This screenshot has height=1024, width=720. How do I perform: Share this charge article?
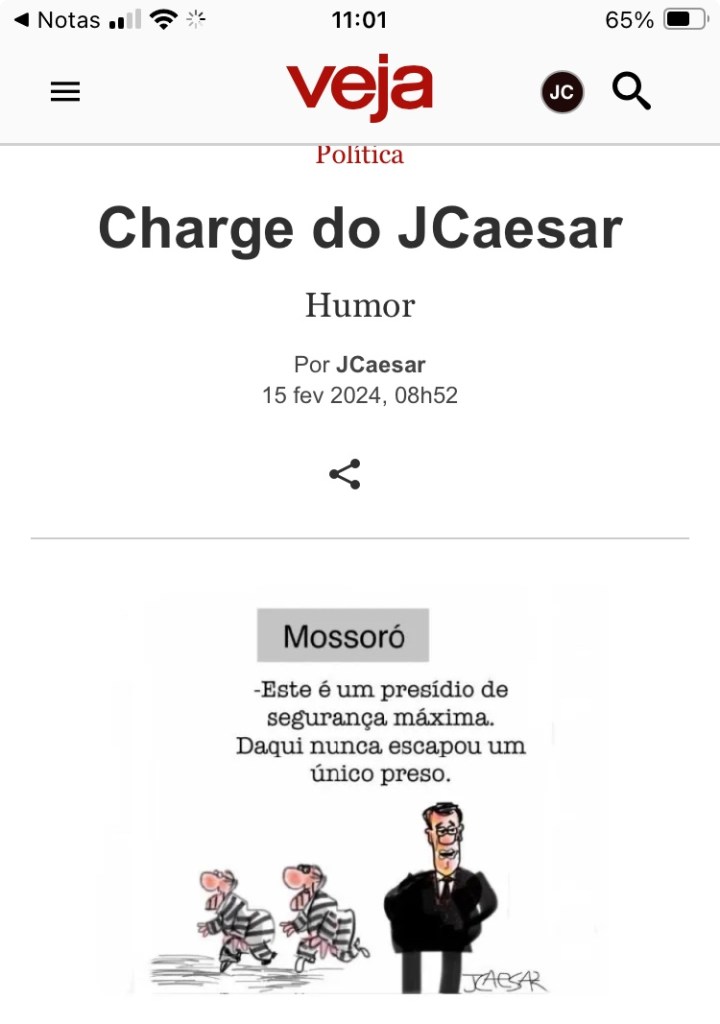click(345, 474)
